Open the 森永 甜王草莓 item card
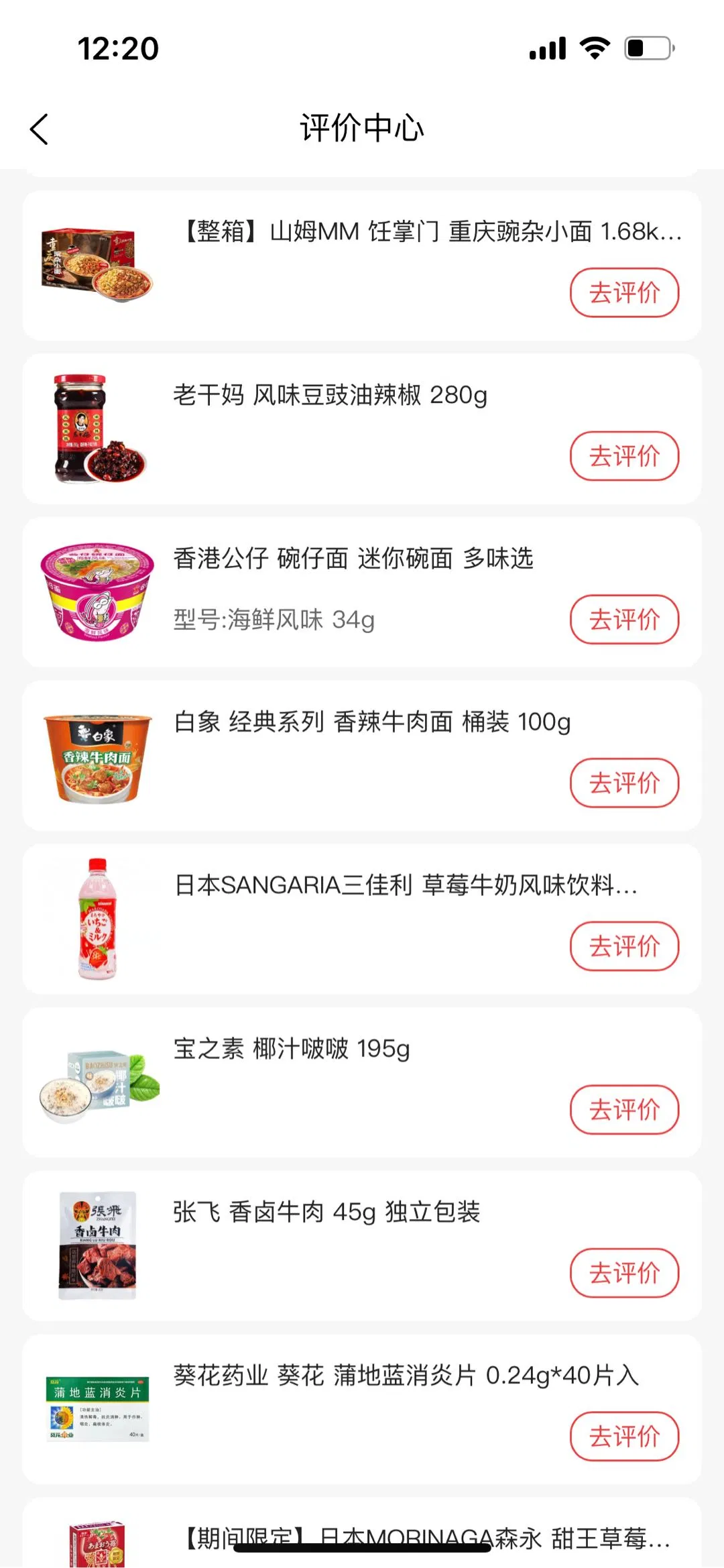 click(429, 1537)
